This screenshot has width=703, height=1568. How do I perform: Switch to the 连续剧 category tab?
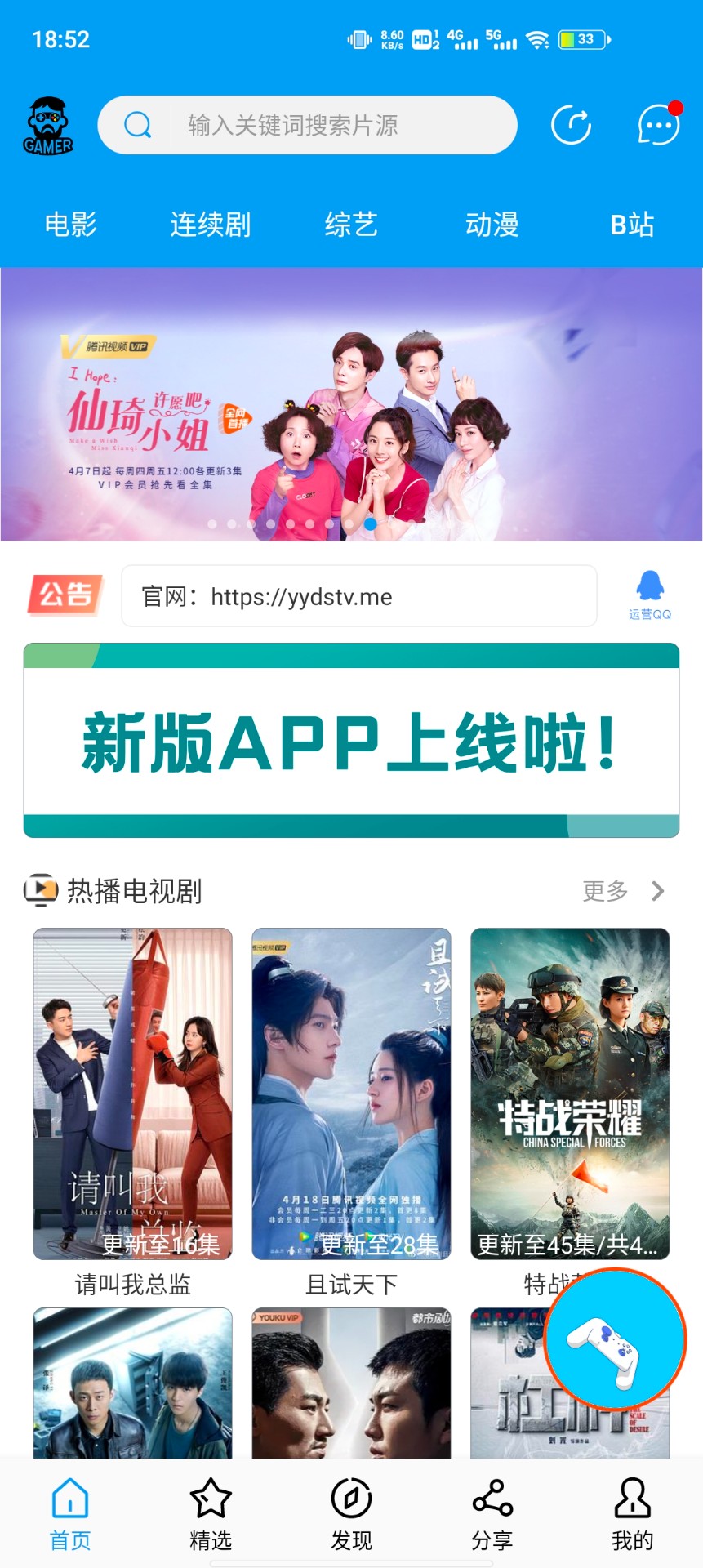[x=211, y=224]
